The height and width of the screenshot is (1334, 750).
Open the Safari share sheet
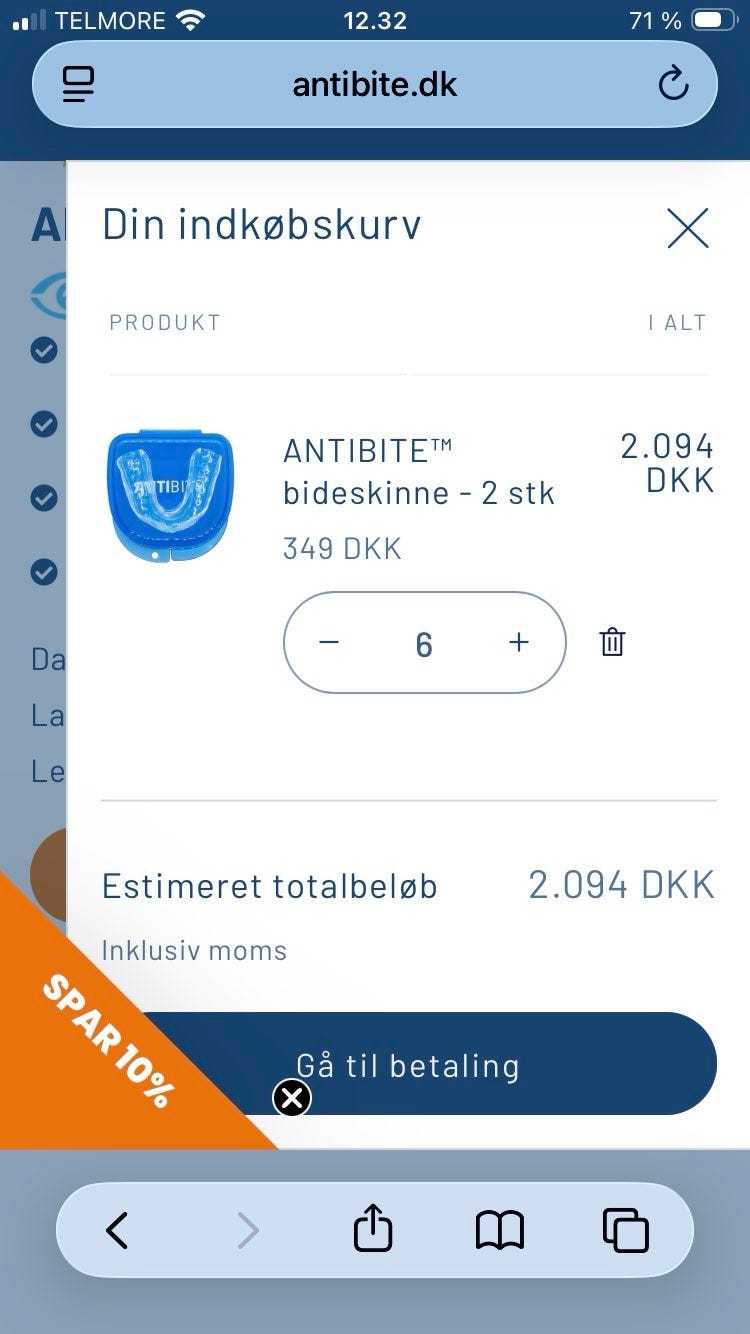coord(373,1229)
